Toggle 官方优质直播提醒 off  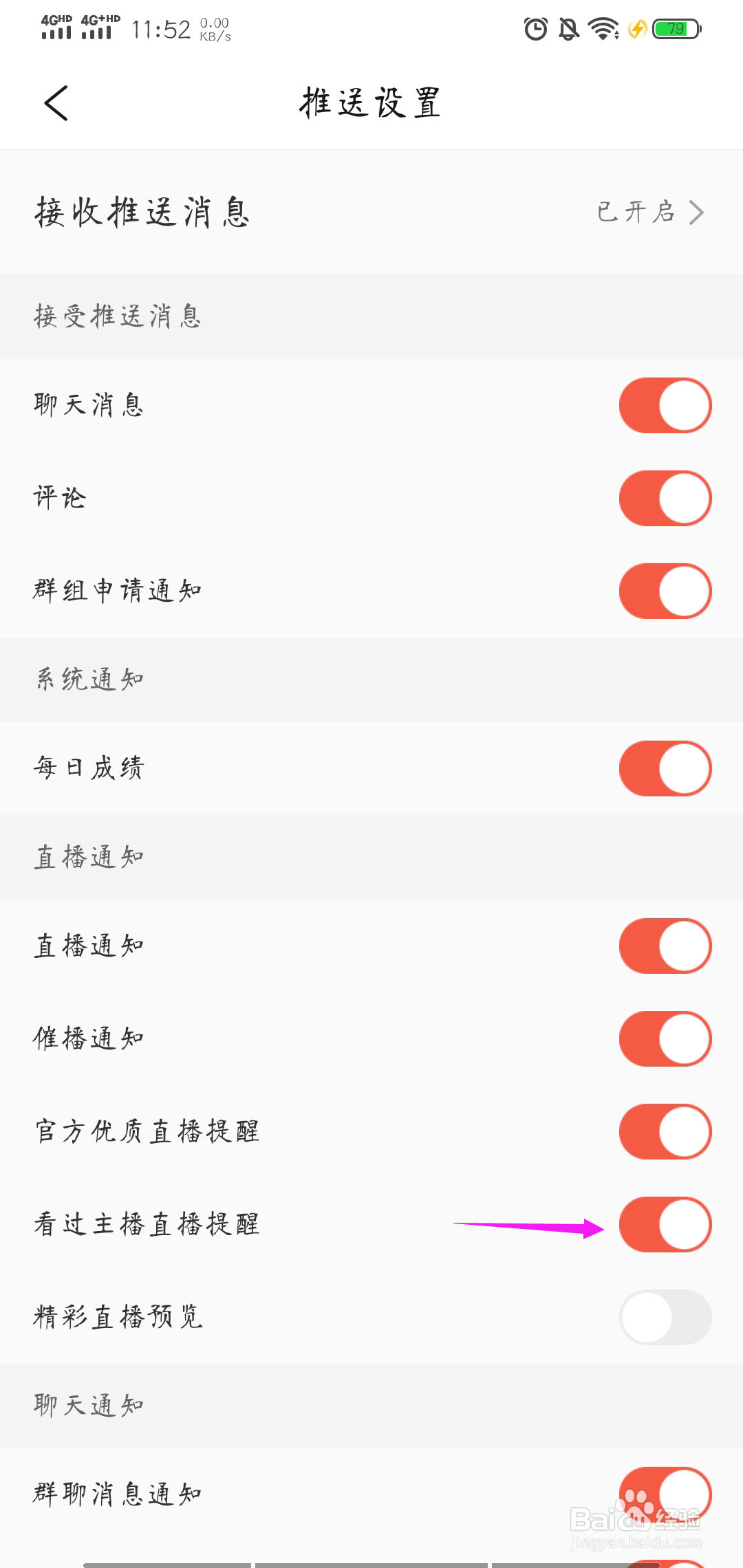(665, 1131)
